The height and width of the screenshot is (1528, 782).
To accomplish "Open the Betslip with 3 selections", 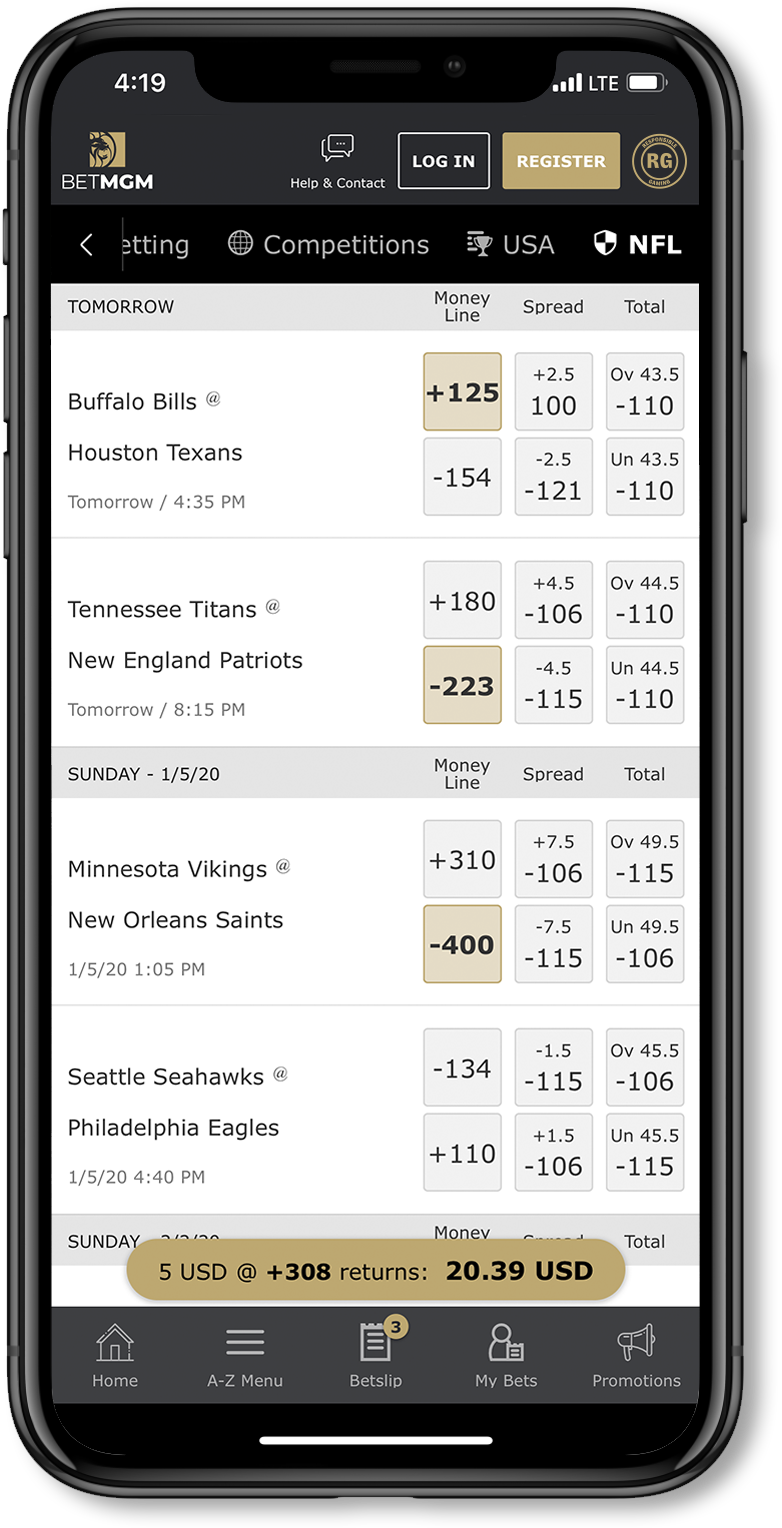I will pyautogui.click(x=376, y=1356).
